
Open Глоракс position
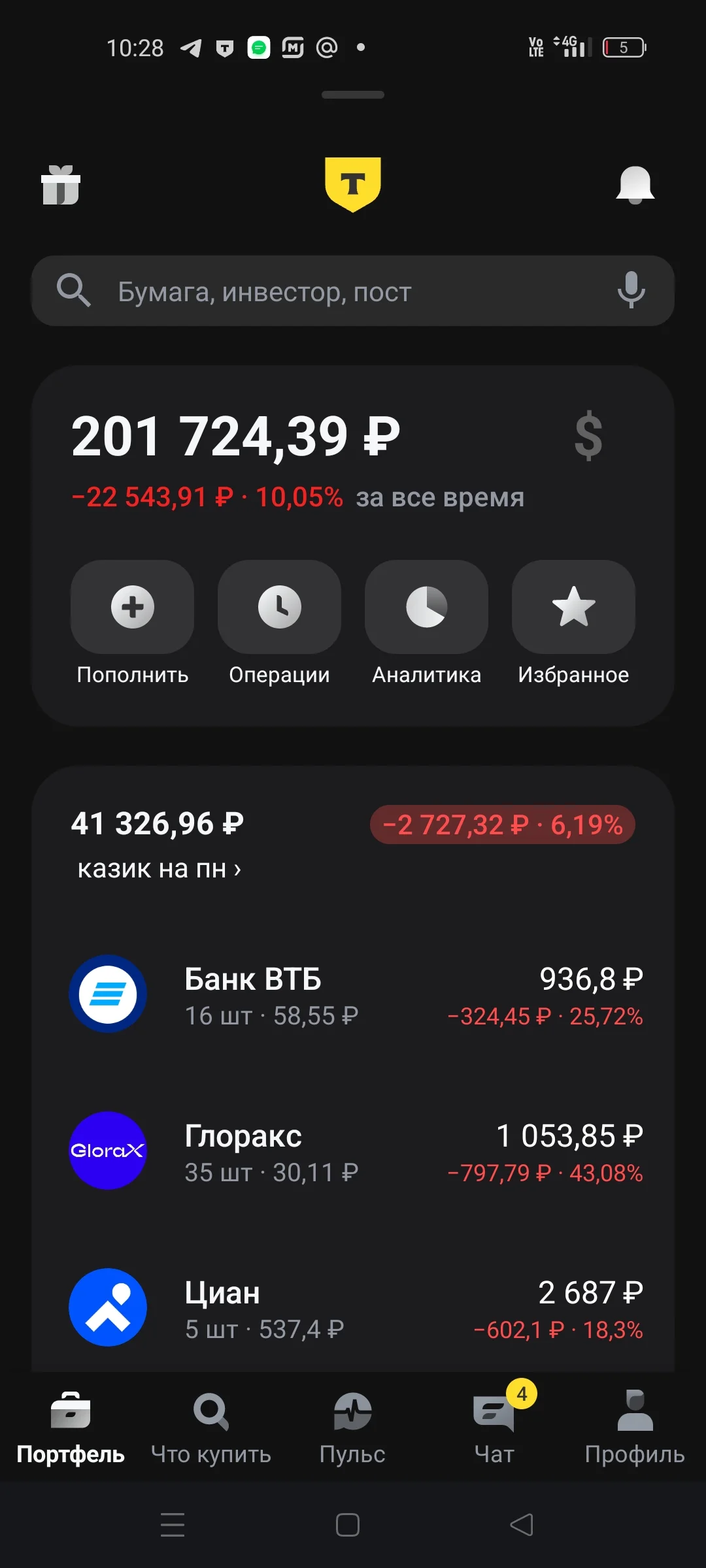(x=353, y=1151)
